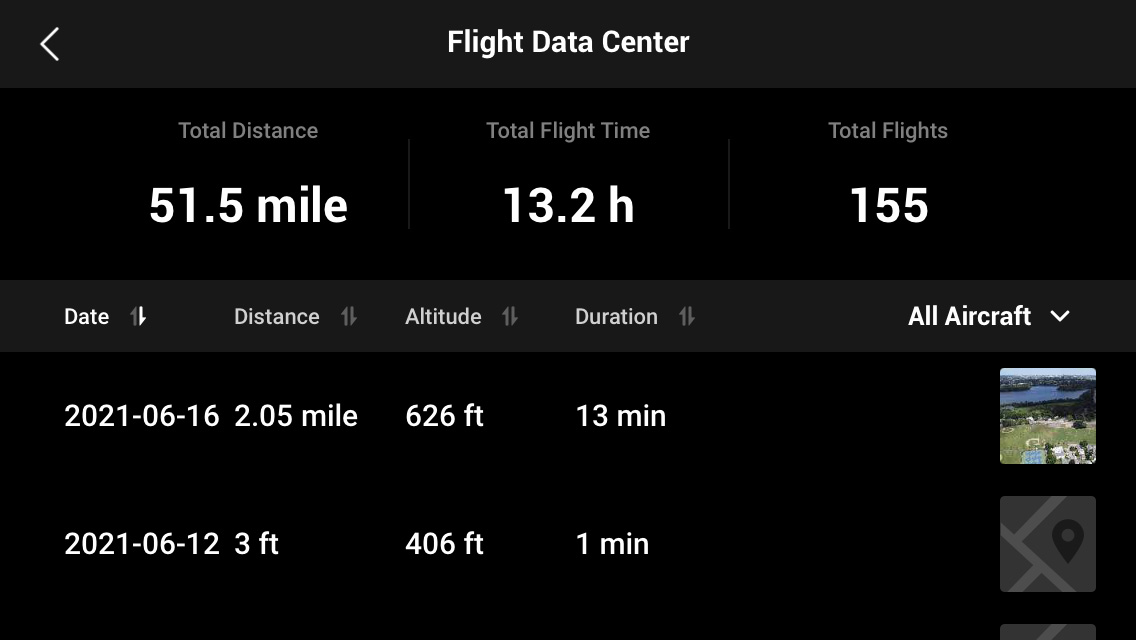View map thumbnail of 2021-06-12 flight
Screen dimensions: 1136x640
coord(1047,544)
